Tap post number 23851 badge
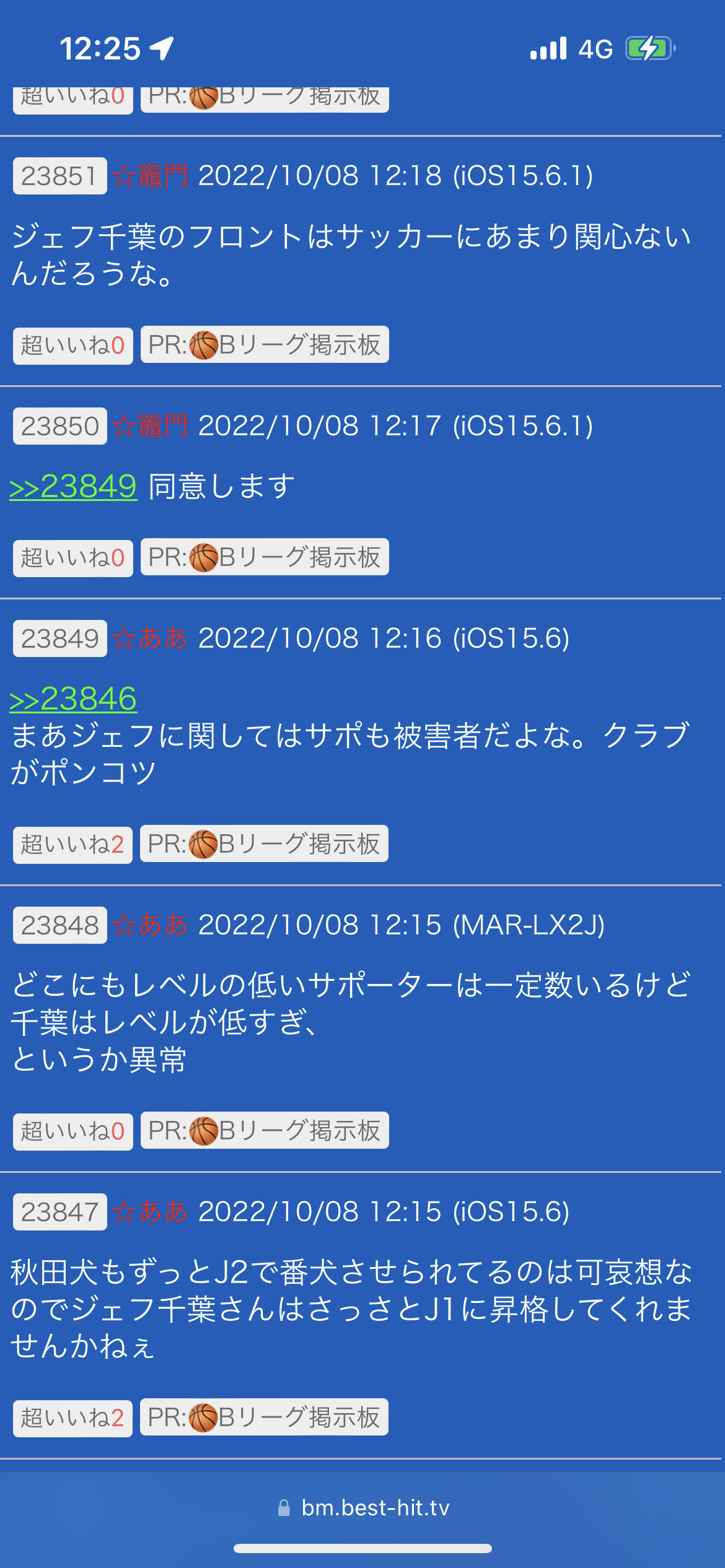Screen dimensions: 725x1568 click(59, 176)
